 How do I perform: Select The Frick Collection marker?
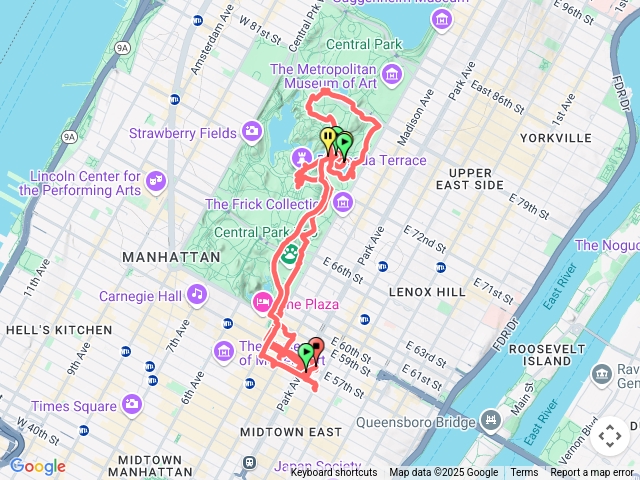click(x=343, y=203)
